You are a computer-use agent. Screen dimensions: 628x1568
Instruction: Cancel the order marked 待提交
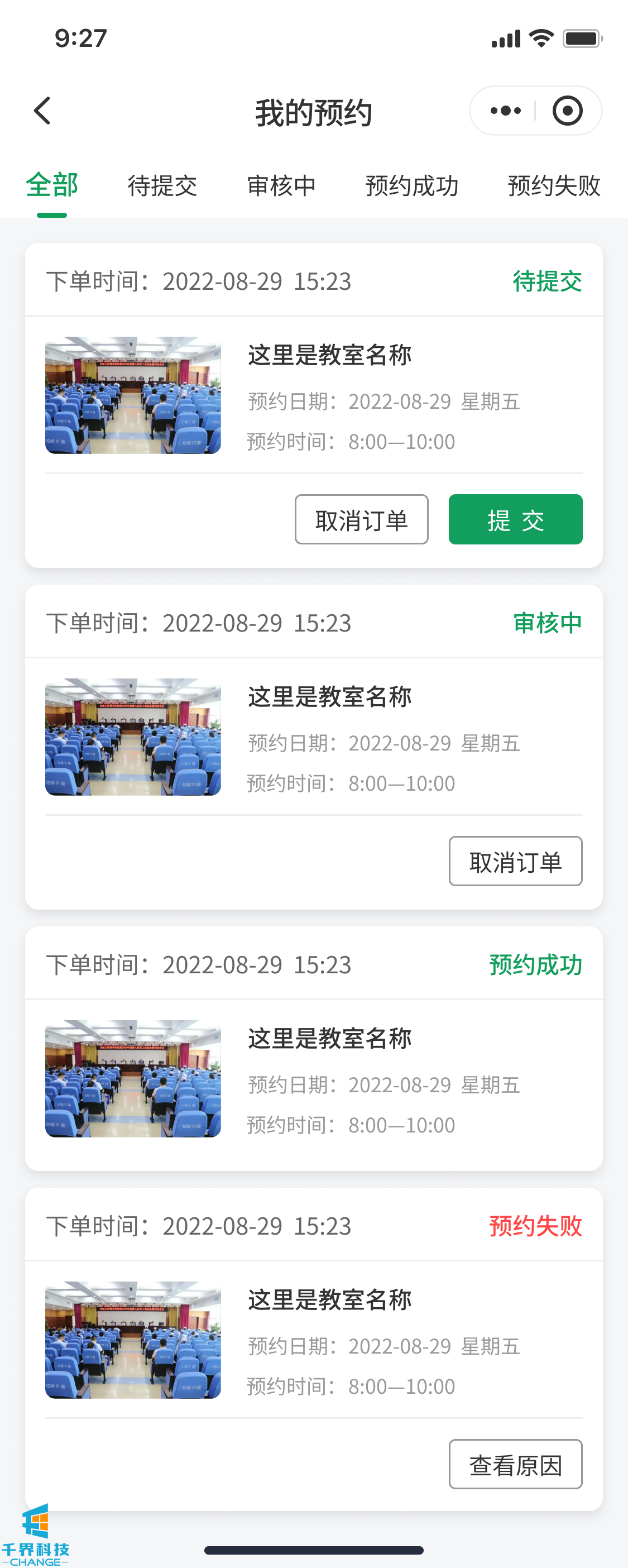click(362, 520)
